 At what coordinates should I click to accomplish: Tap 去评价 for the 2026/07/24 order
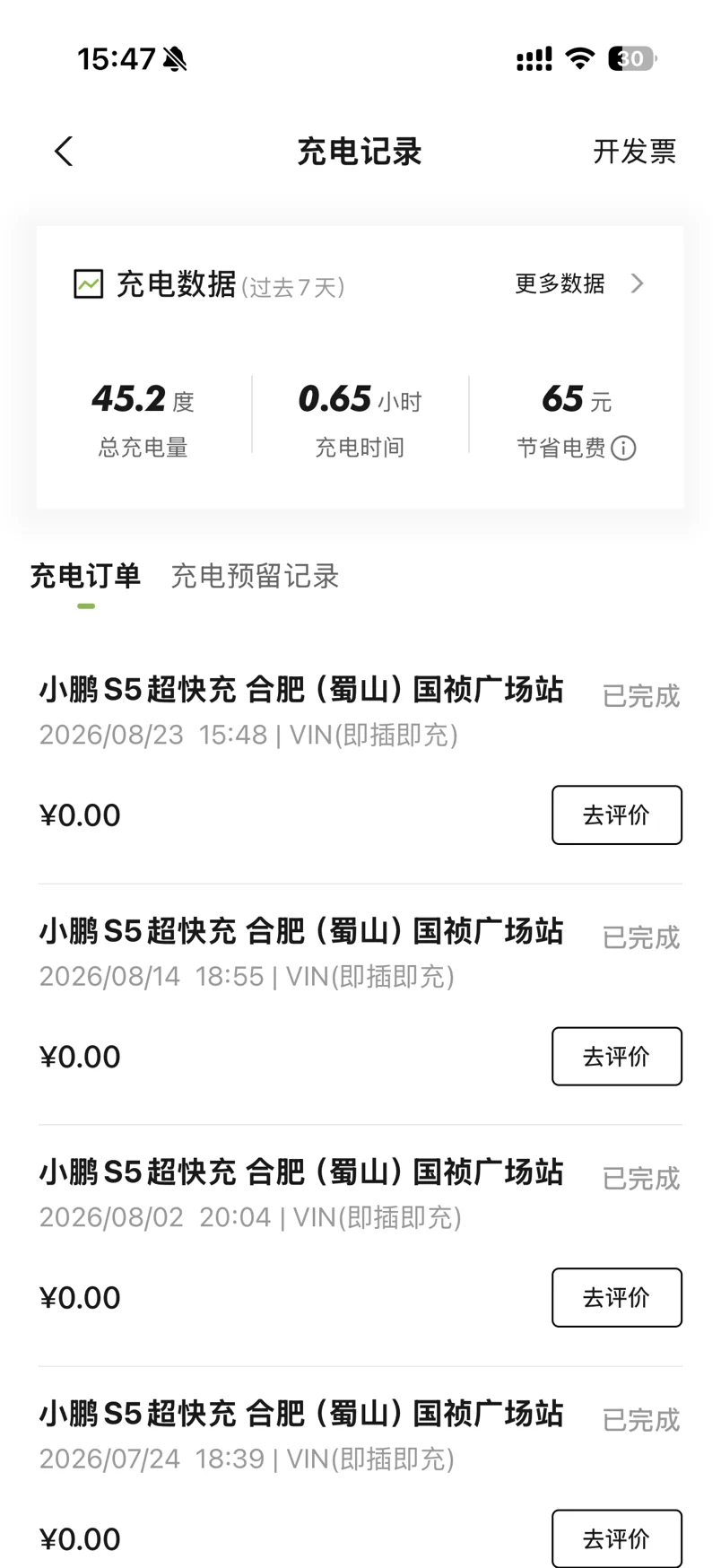tap(617, 1538)
